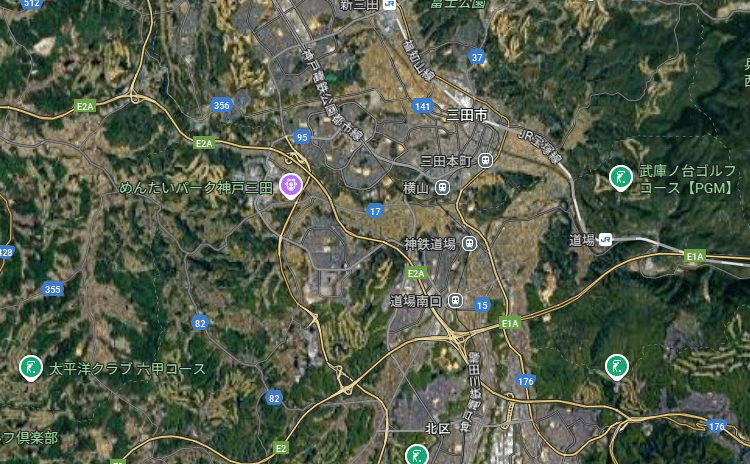This screenshot has width=750, height=464.
Task: Tap the 新三田 JR station marker
Action: (x=389, y=4)
